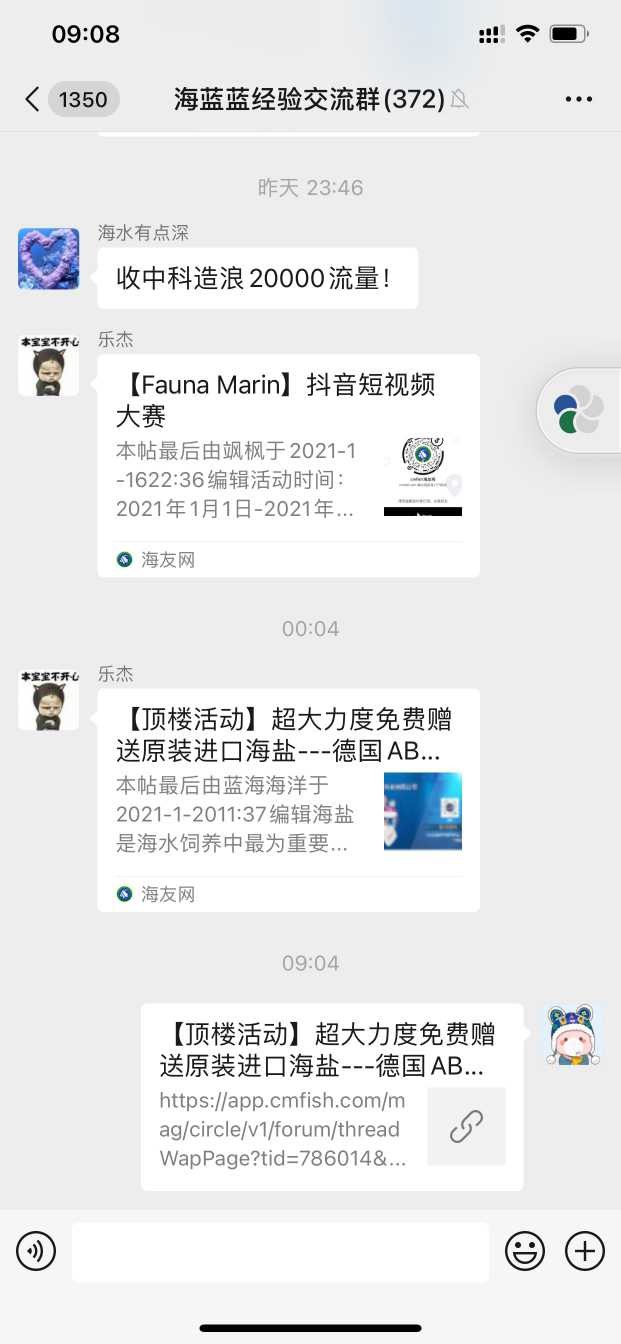This screenshot has width=621, height=1344.
Task: Open 乐杰's 顶楼活动 card from 海友网
Action: 288,799
